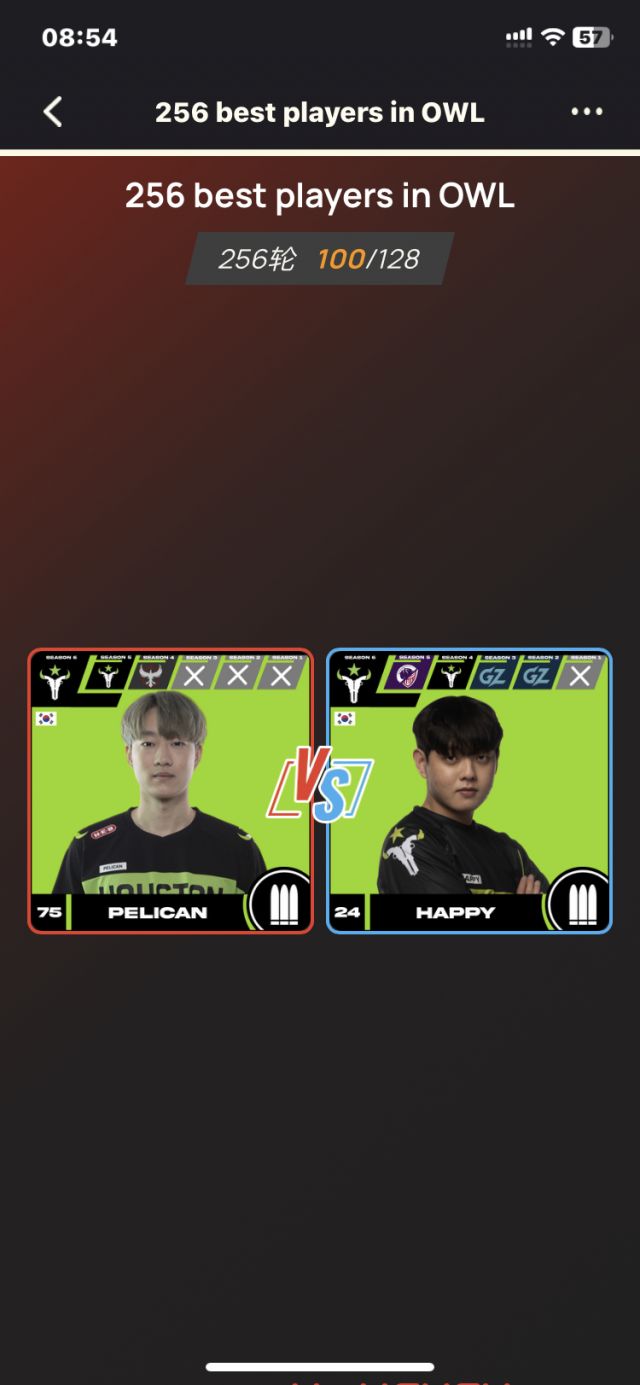Pick the HAPPY player card
The height and width of the screenshot is (1385, 640).
[469, 791]
